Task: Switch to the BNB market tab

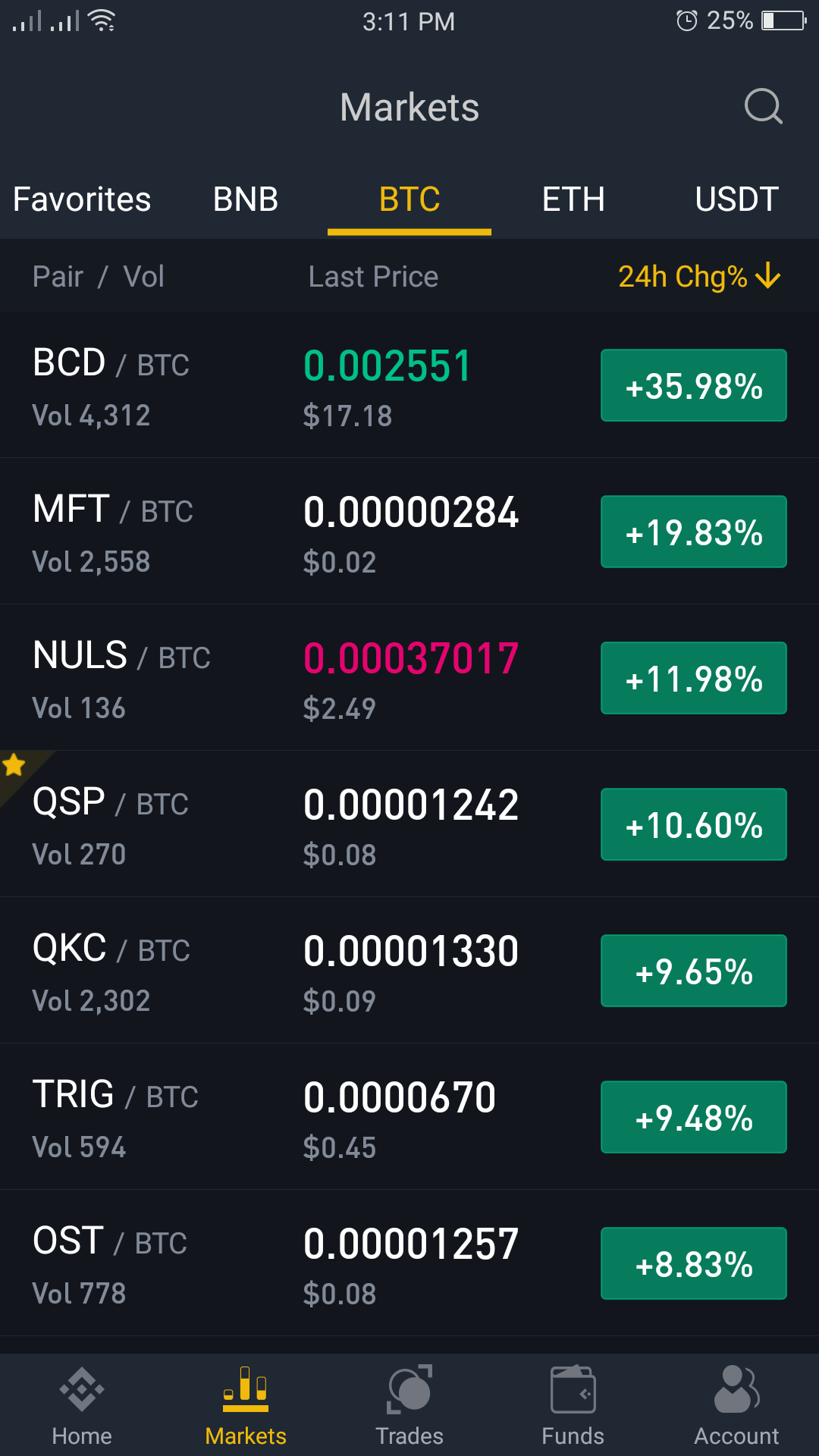Action: [246, 200]
